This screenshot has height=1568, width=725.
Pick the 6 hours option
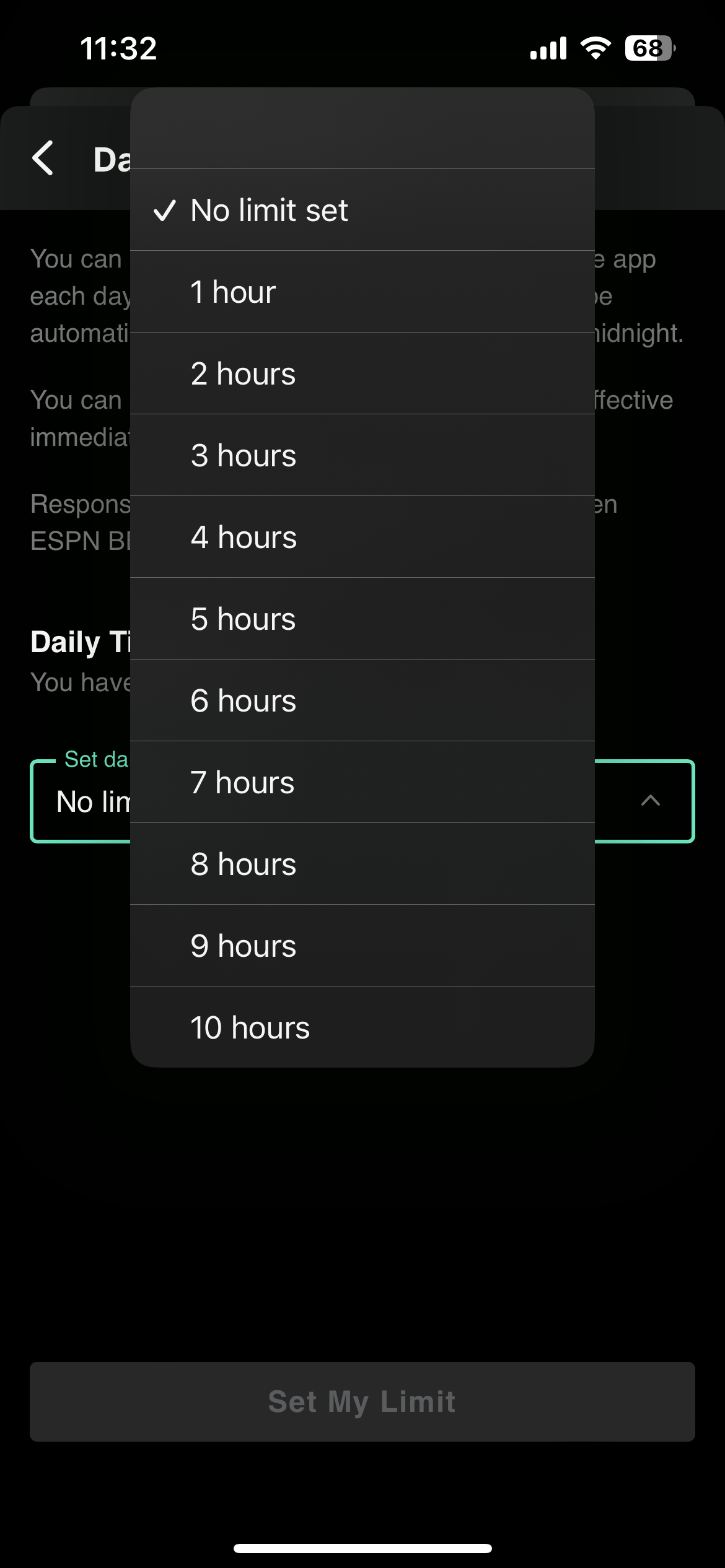362,700
